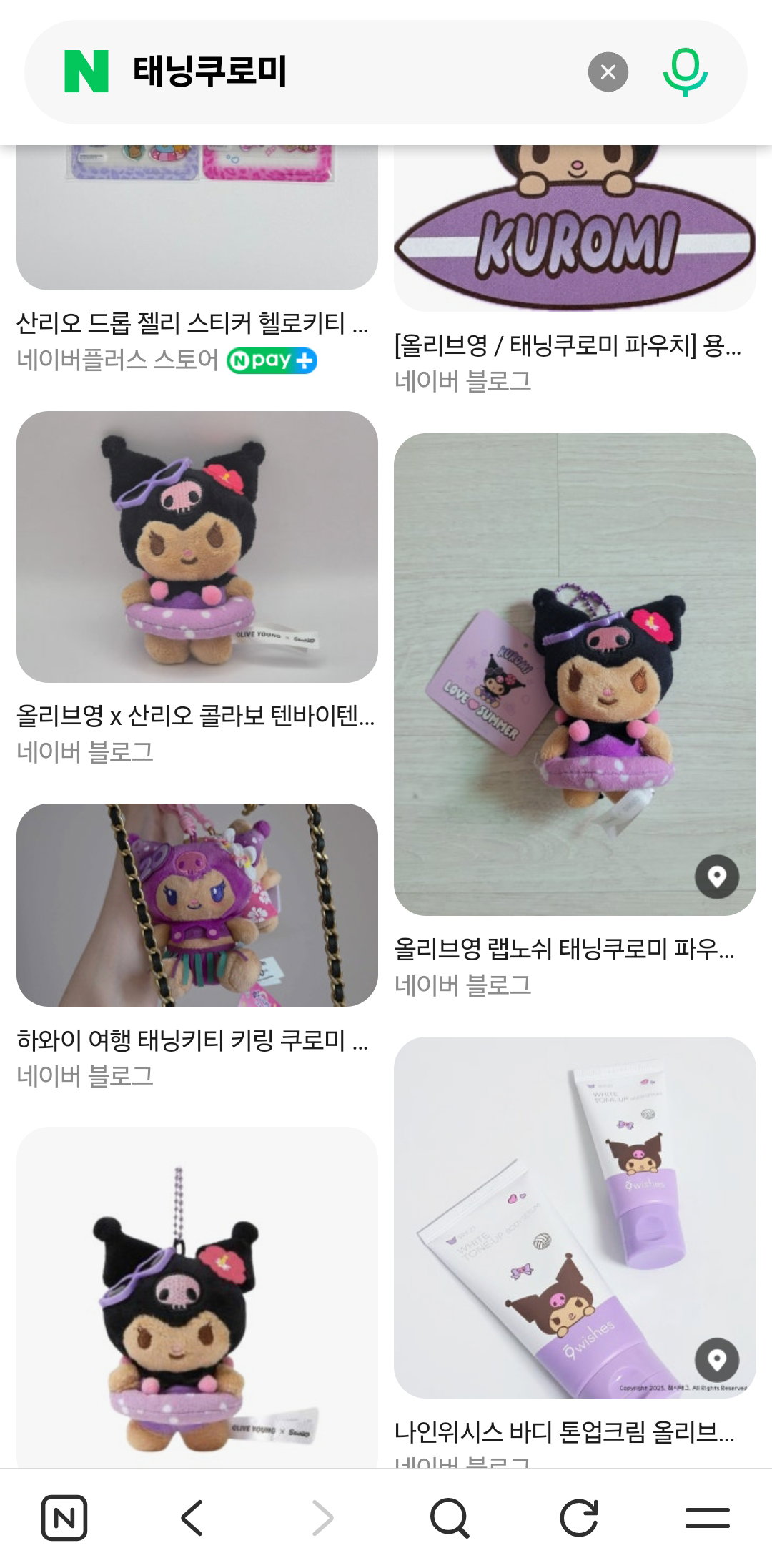Reload the current page
The height and width of the screenshot is (1568, 772).
578,1517
